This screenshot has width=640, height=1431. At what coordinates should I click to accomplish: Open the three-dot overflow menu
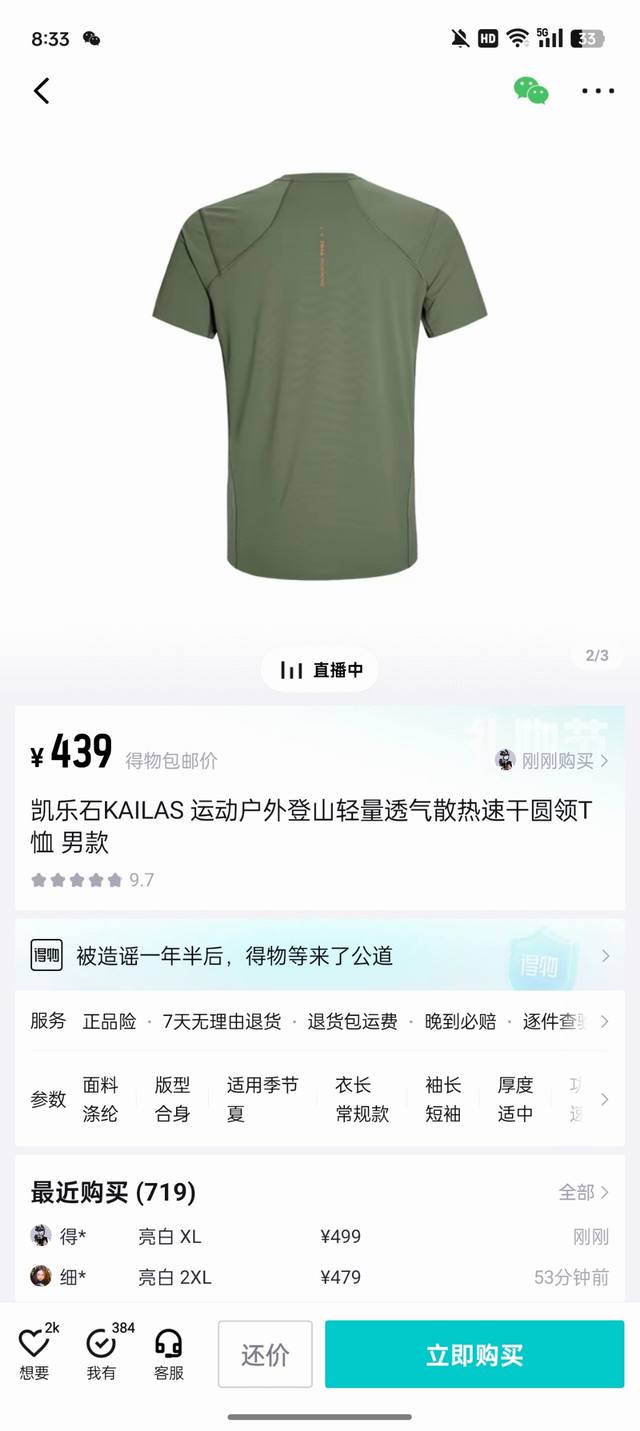coord(597,91)
